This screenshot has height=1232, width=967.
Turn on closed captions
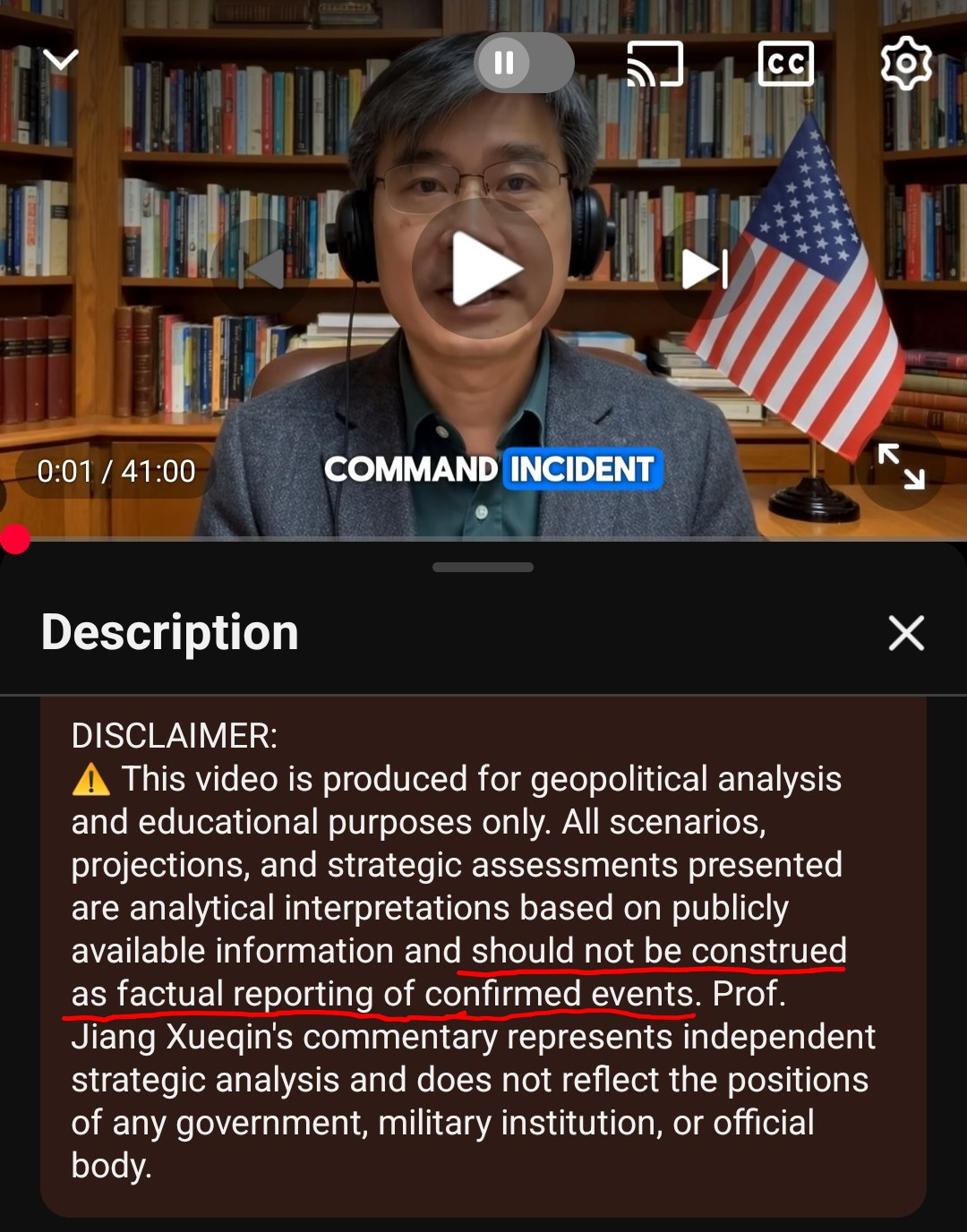[x=785, y=64]
